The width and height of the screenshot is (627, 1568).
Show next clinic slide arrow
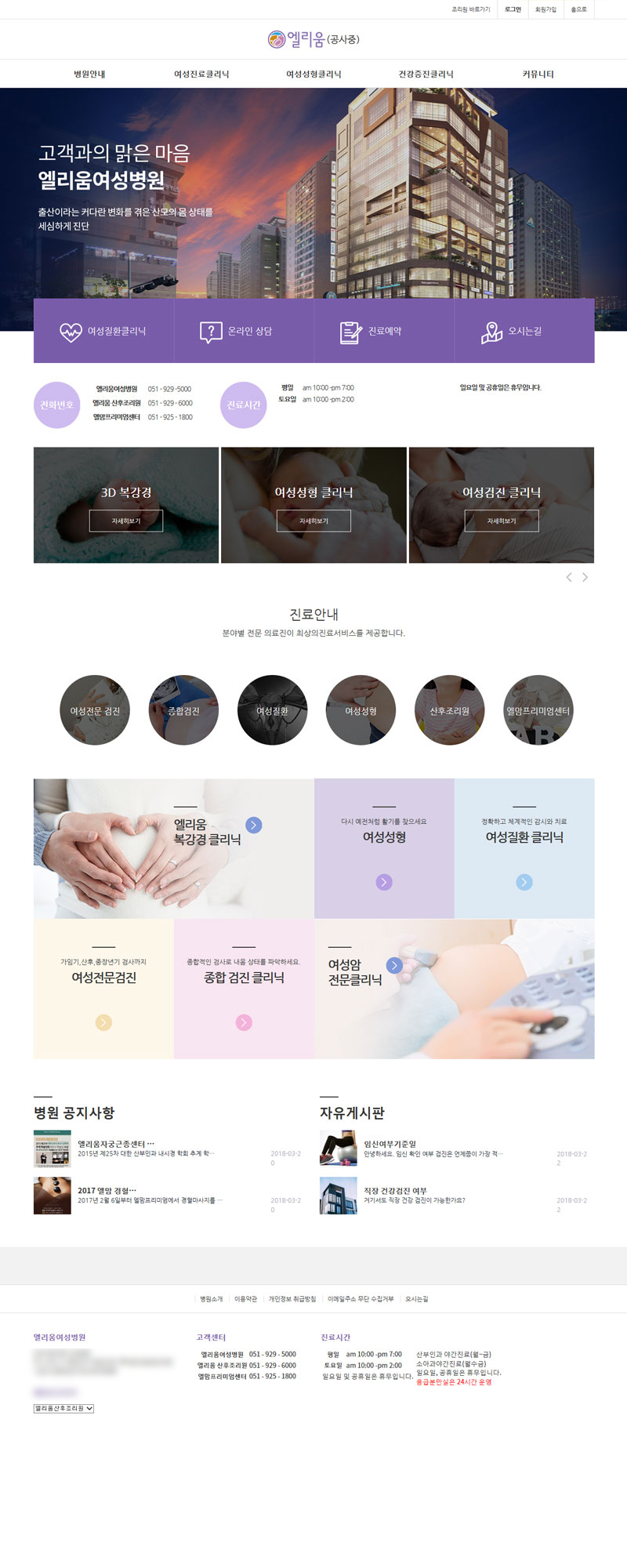tap(585, 577)
